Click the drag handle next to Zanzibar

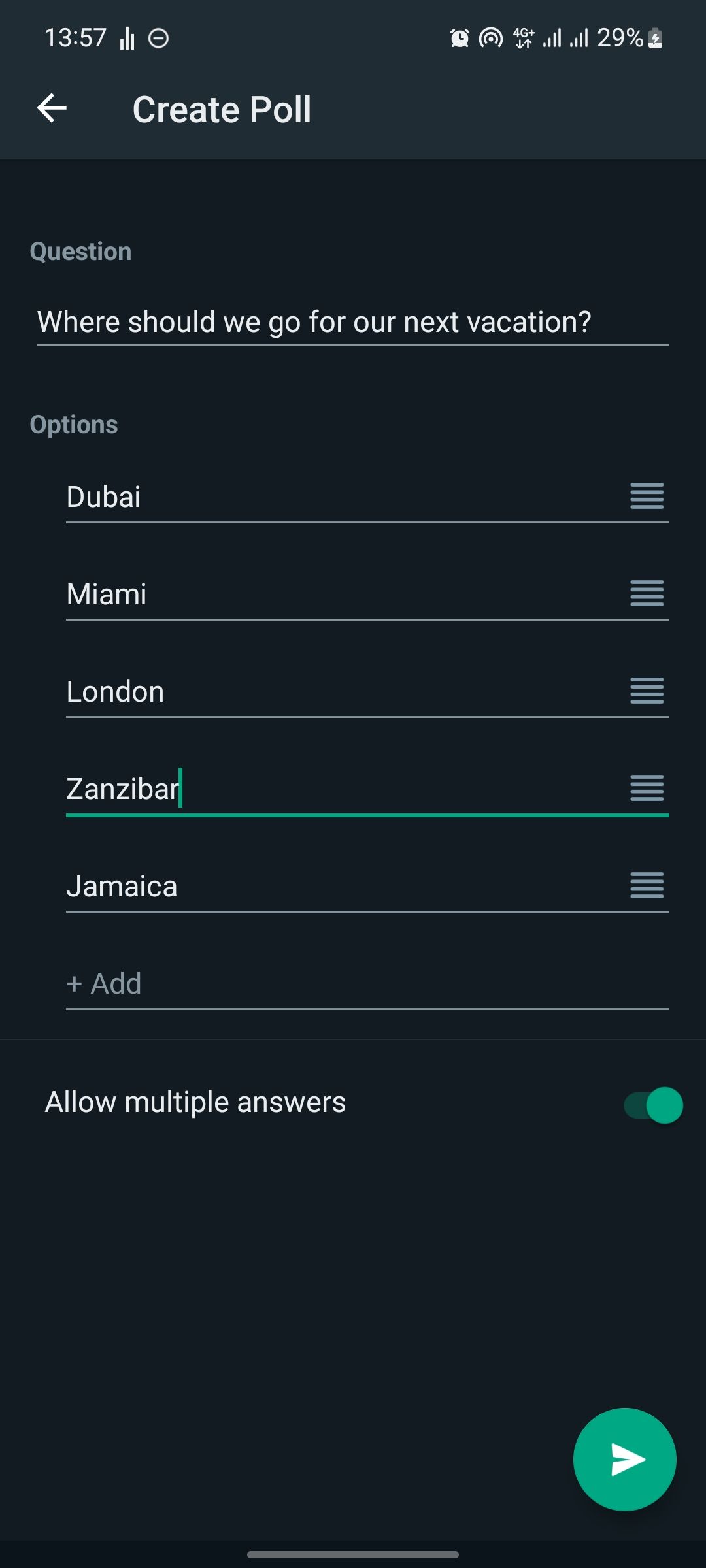coord(646,789)
